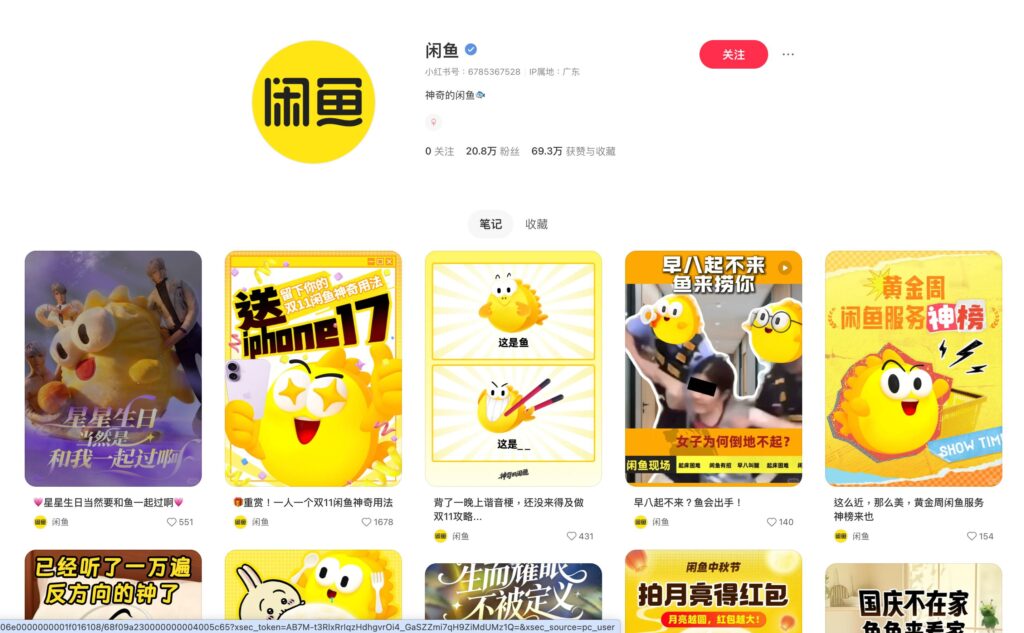Screen dimensions: 1024x633
Task: Tap the 闲鱼 author name under 星星生日 note
Action: (60, 522)
